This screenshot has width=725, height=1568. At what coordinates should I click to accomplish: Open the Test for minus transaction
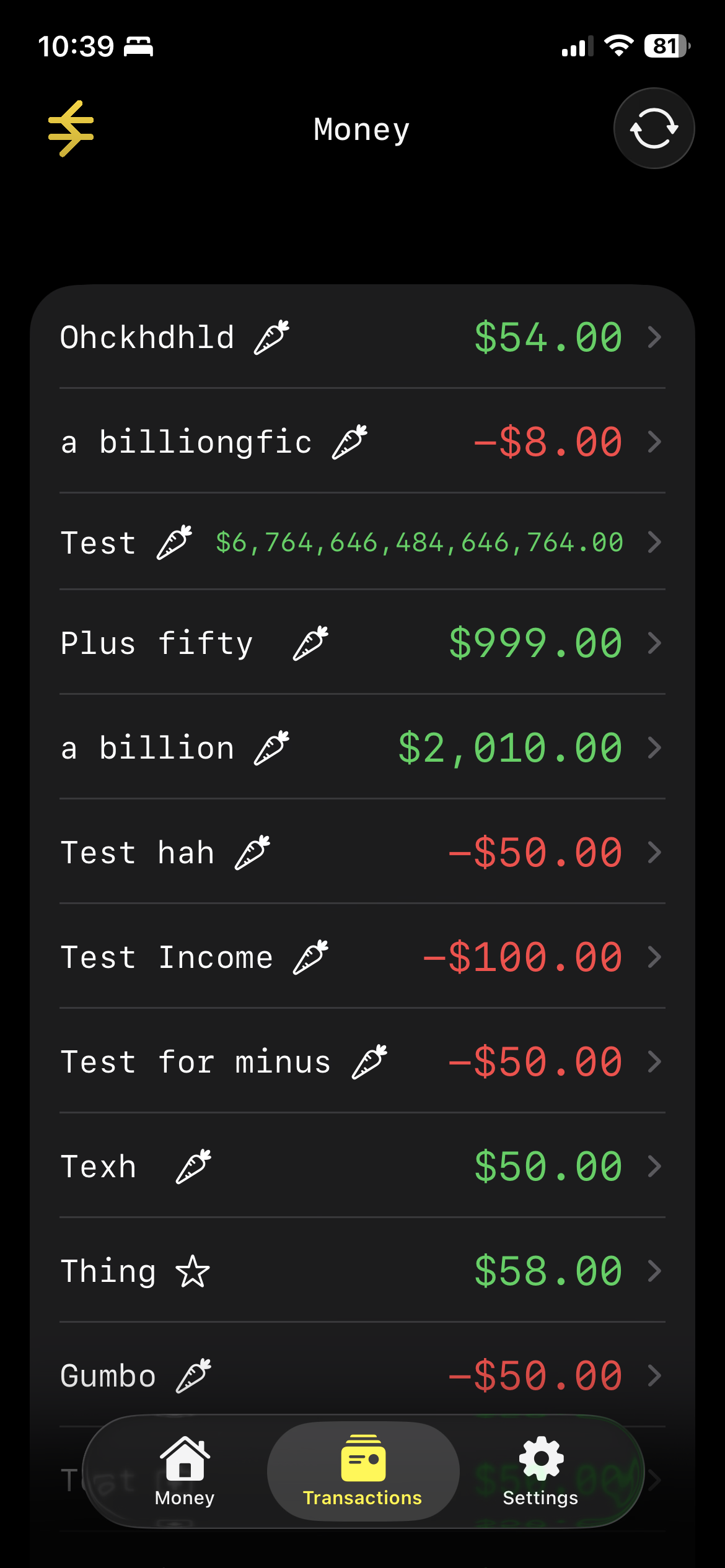[x=362, y=1061]
